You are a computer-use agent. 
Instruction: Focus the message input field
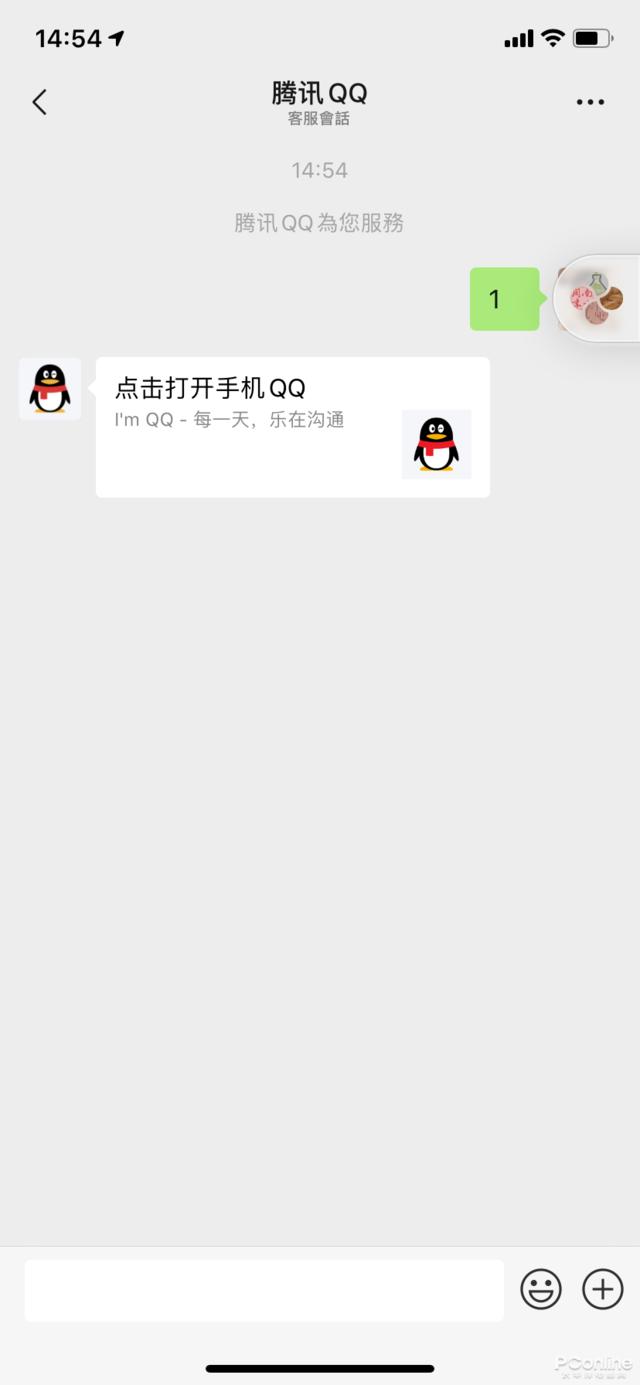[264, 1290]
